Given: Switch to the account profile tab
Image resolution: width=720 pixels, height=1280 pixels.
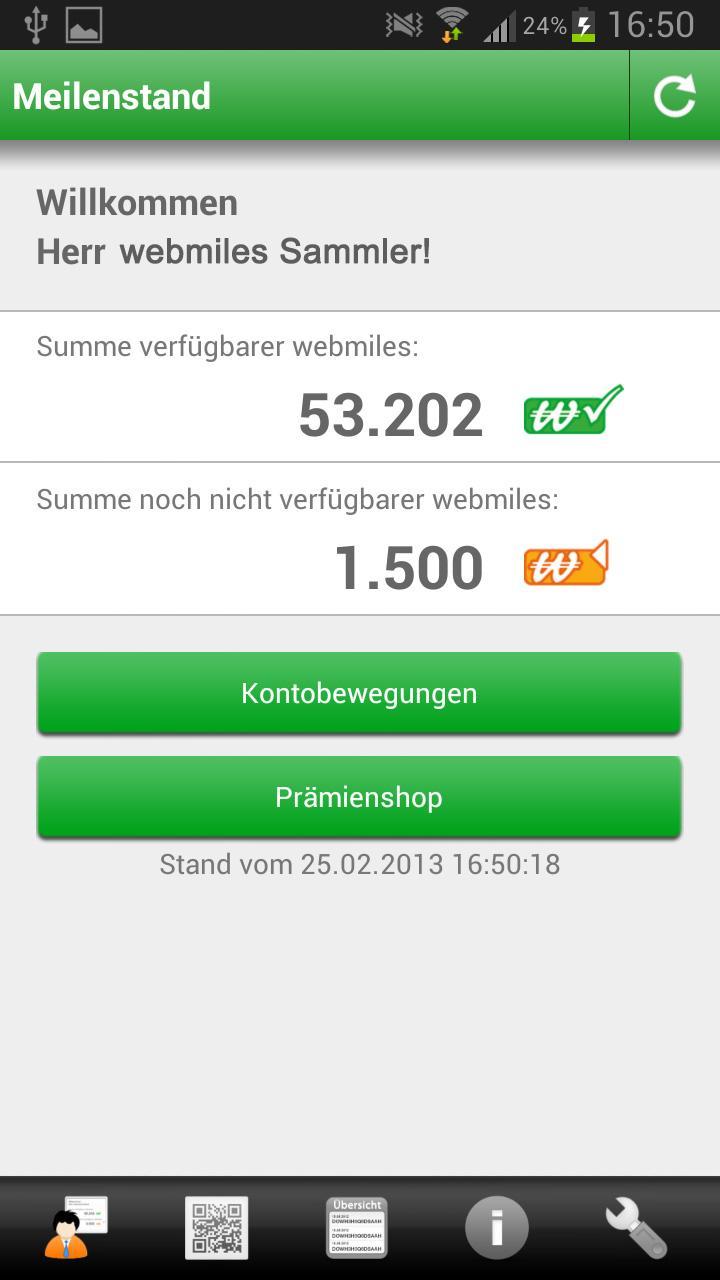Looking at the screenshot, I should click(76, 1227).
